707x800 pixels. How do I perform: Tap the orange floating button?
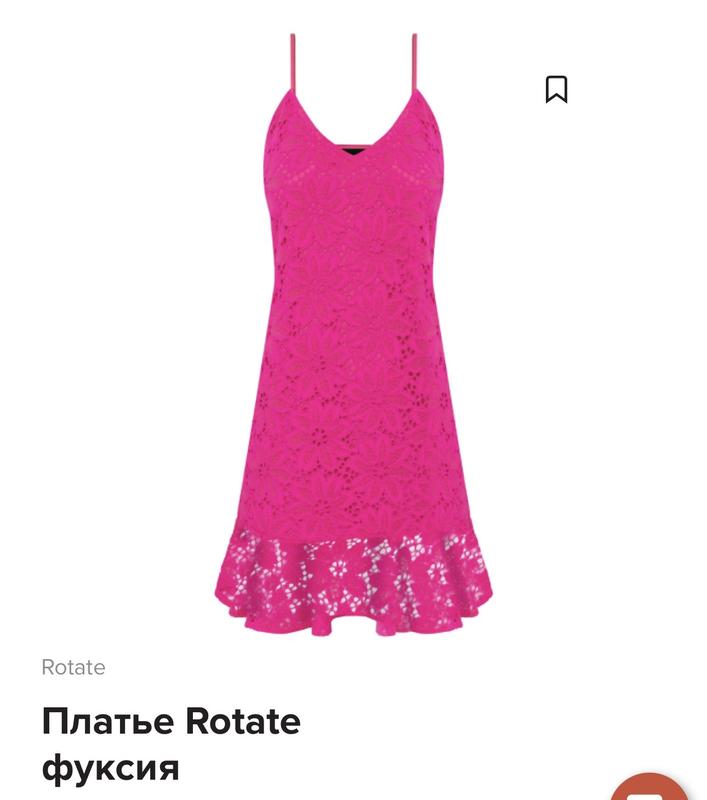650,788
